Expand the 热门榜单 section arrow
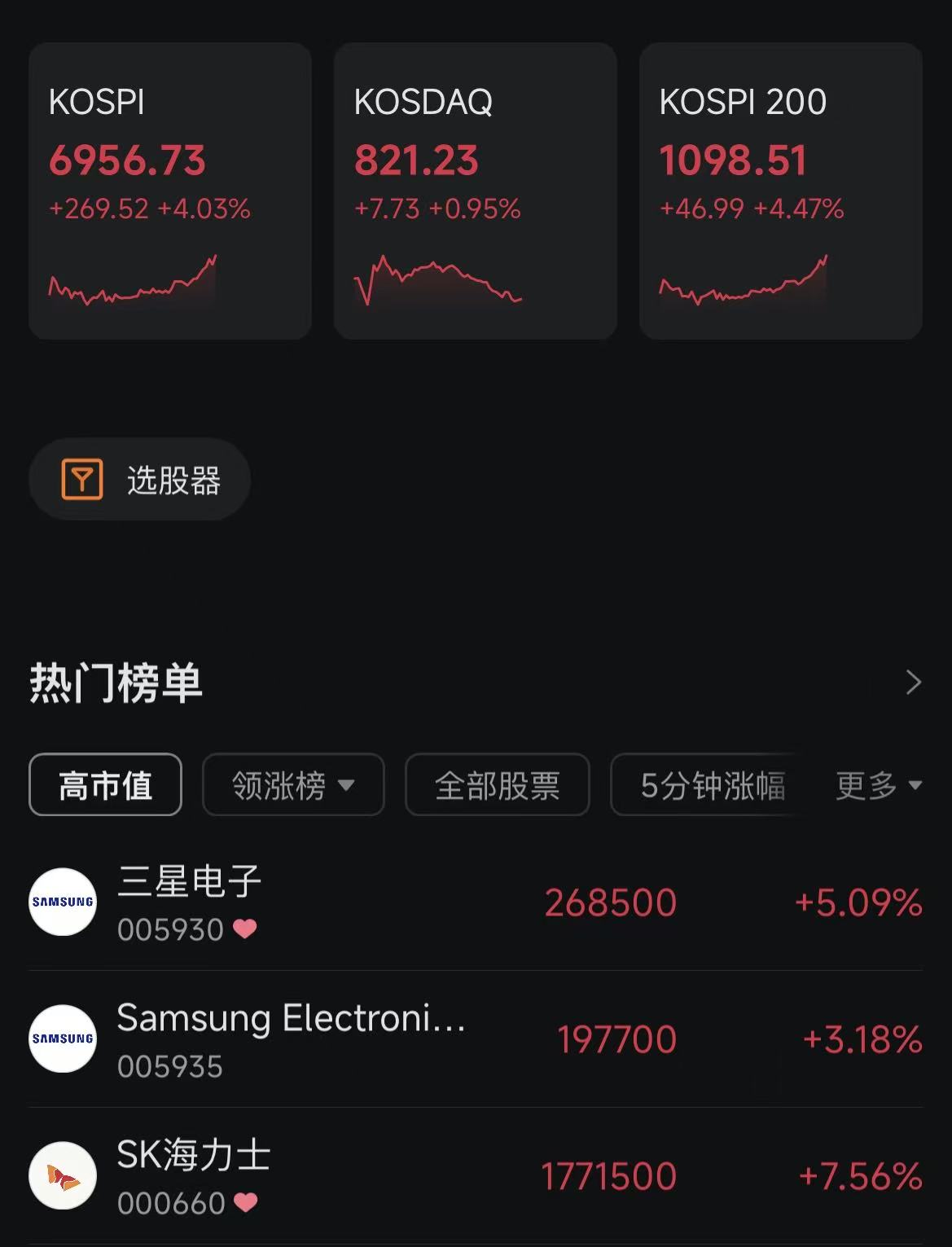The image size is (952, 1247). pyautogui.click(x=913, y=683)
